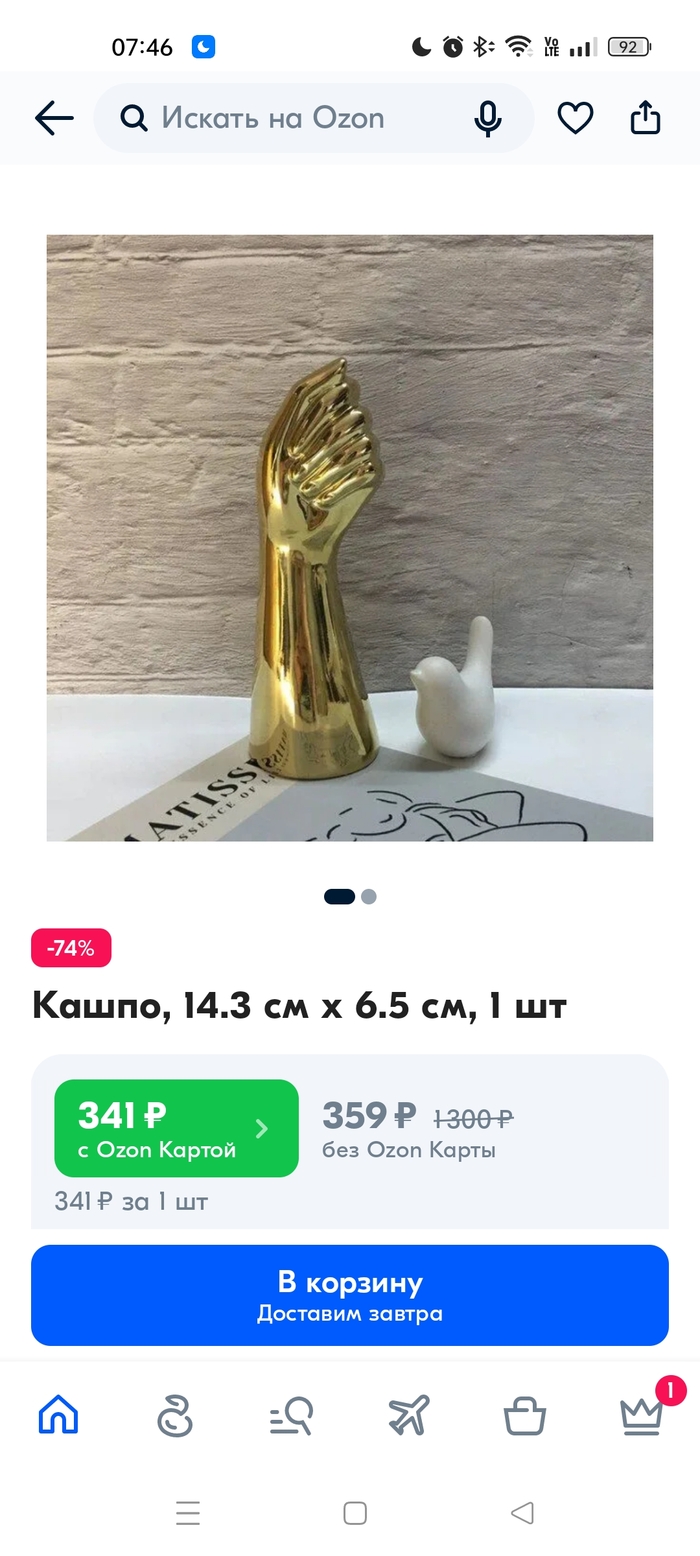Screen dimensions: 700x1556
Task: Open the golden hand product photo
Action: pyautogui.click(x=350, y=538)
